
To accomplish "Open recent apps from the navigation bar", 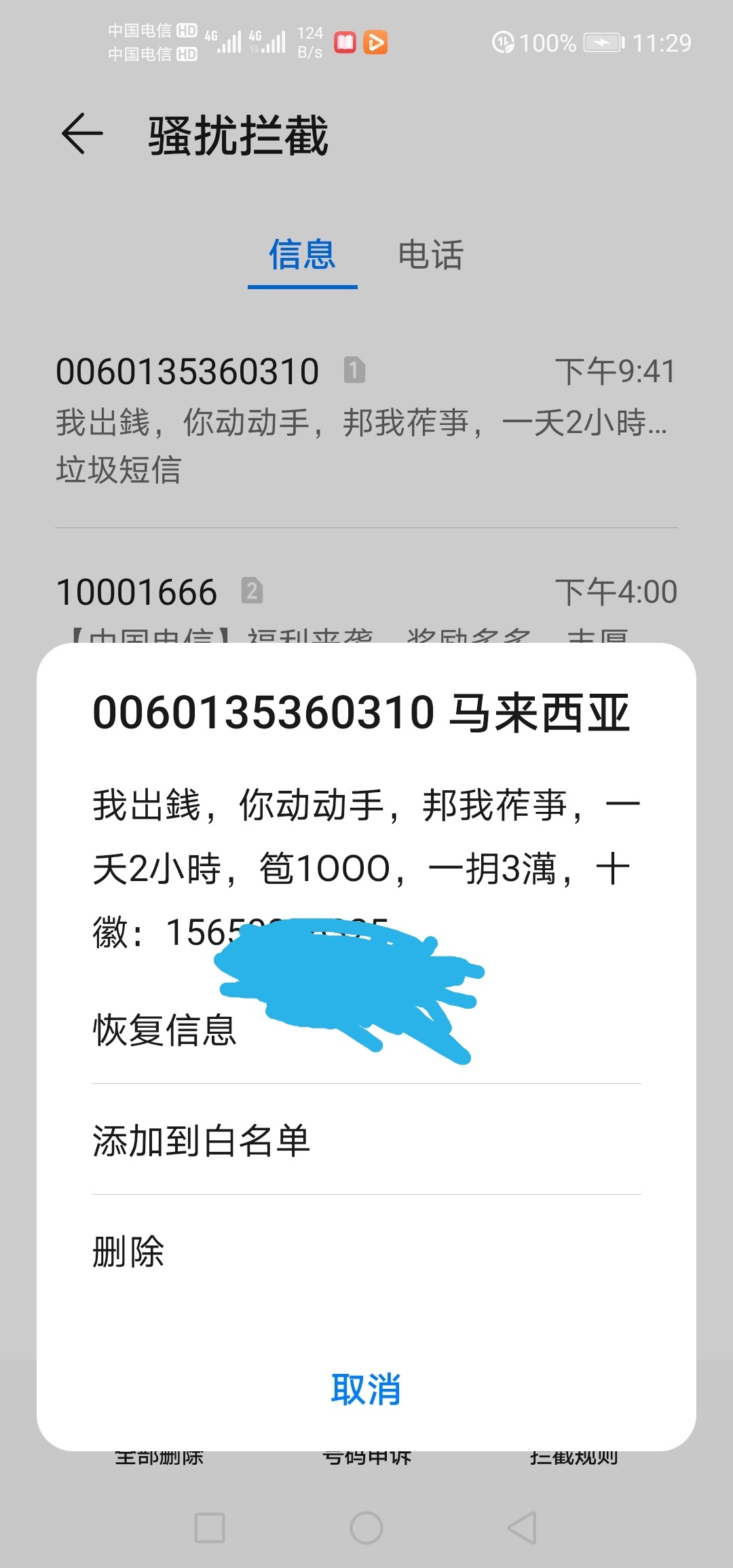I will pyautogui.click(x=210, y=1528).
